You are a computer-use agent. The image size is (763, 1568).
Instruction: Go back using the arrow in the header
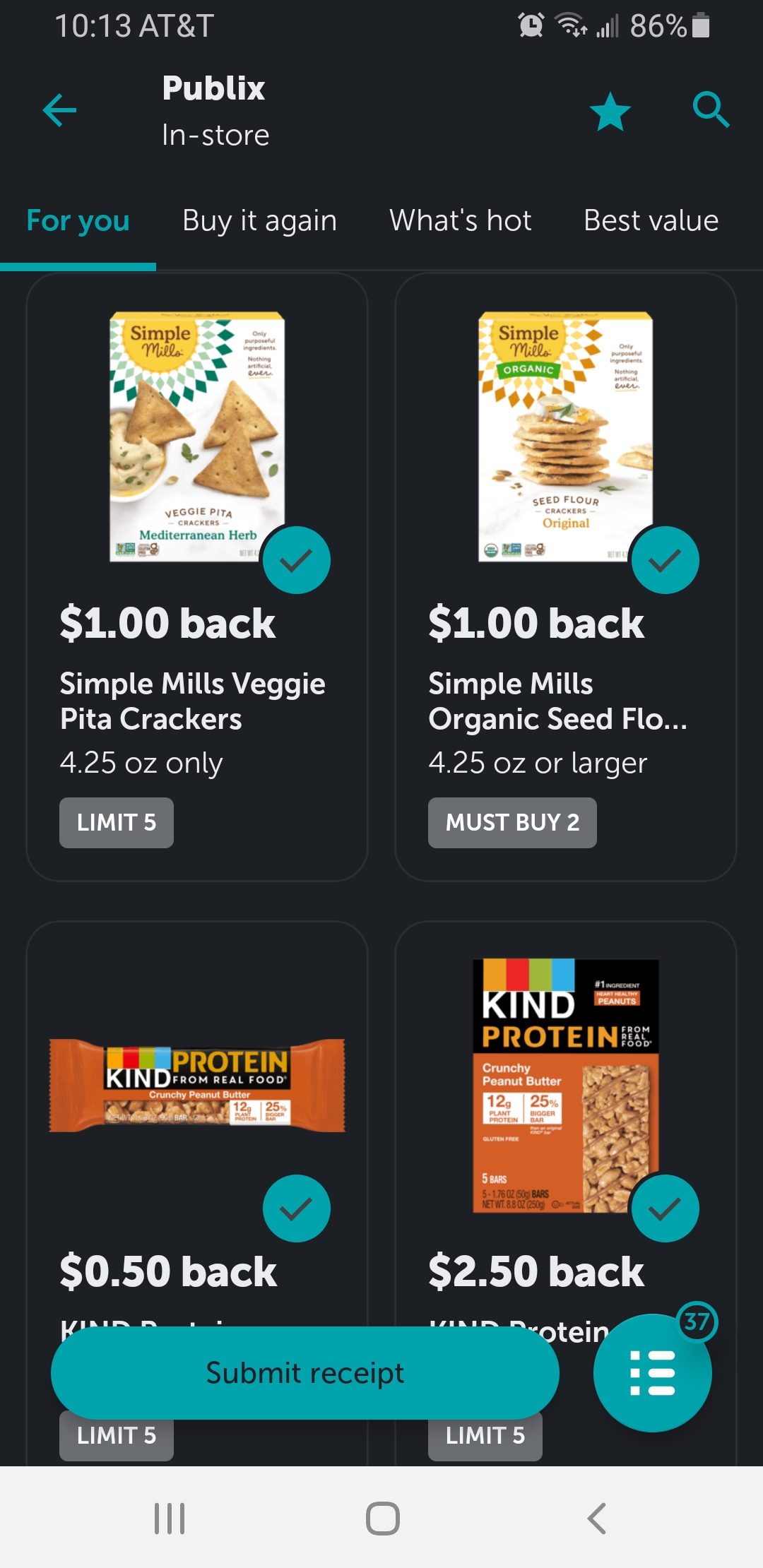60,111
